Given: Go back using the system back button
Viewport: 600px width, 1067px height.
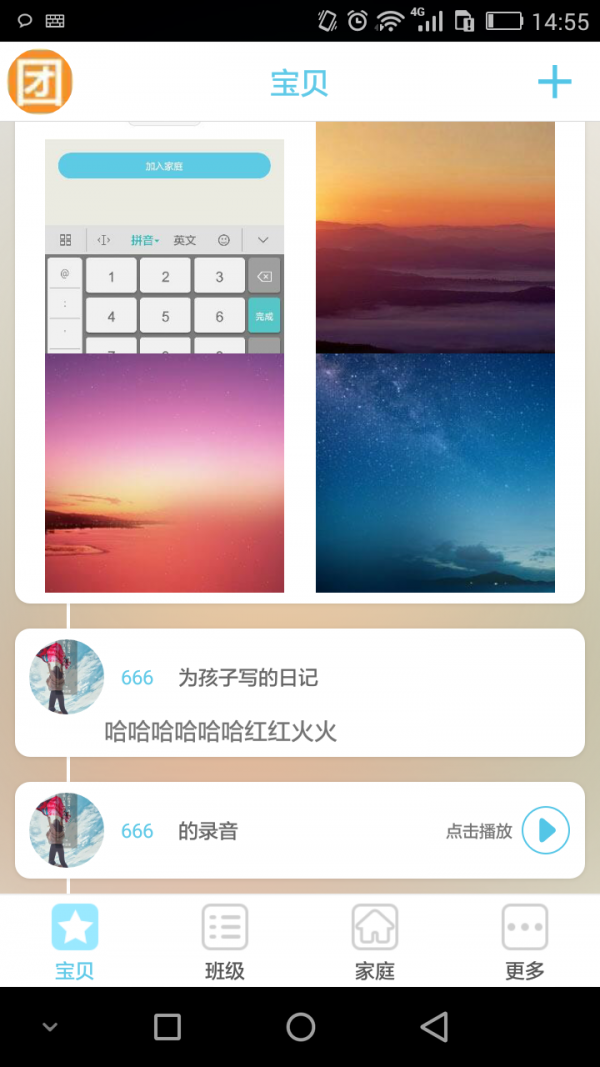Looking at the screenshot, I should pos(434,1027).
